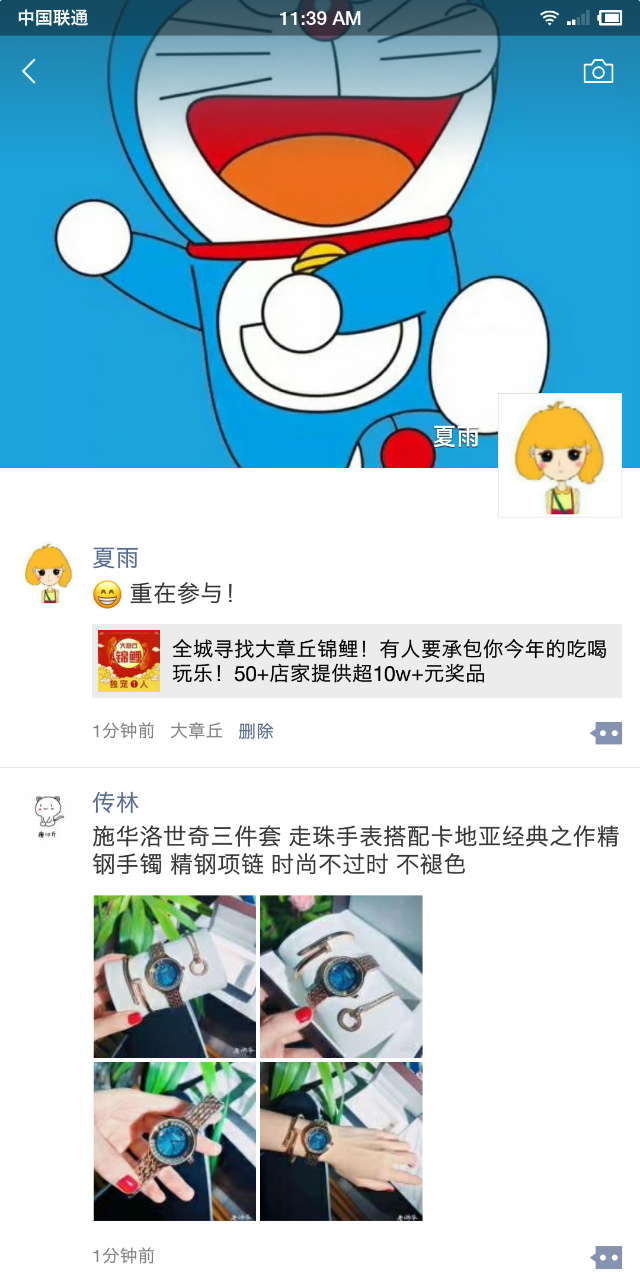Open like/comment menu on 夏雨's post

click(x=607, y=733)
